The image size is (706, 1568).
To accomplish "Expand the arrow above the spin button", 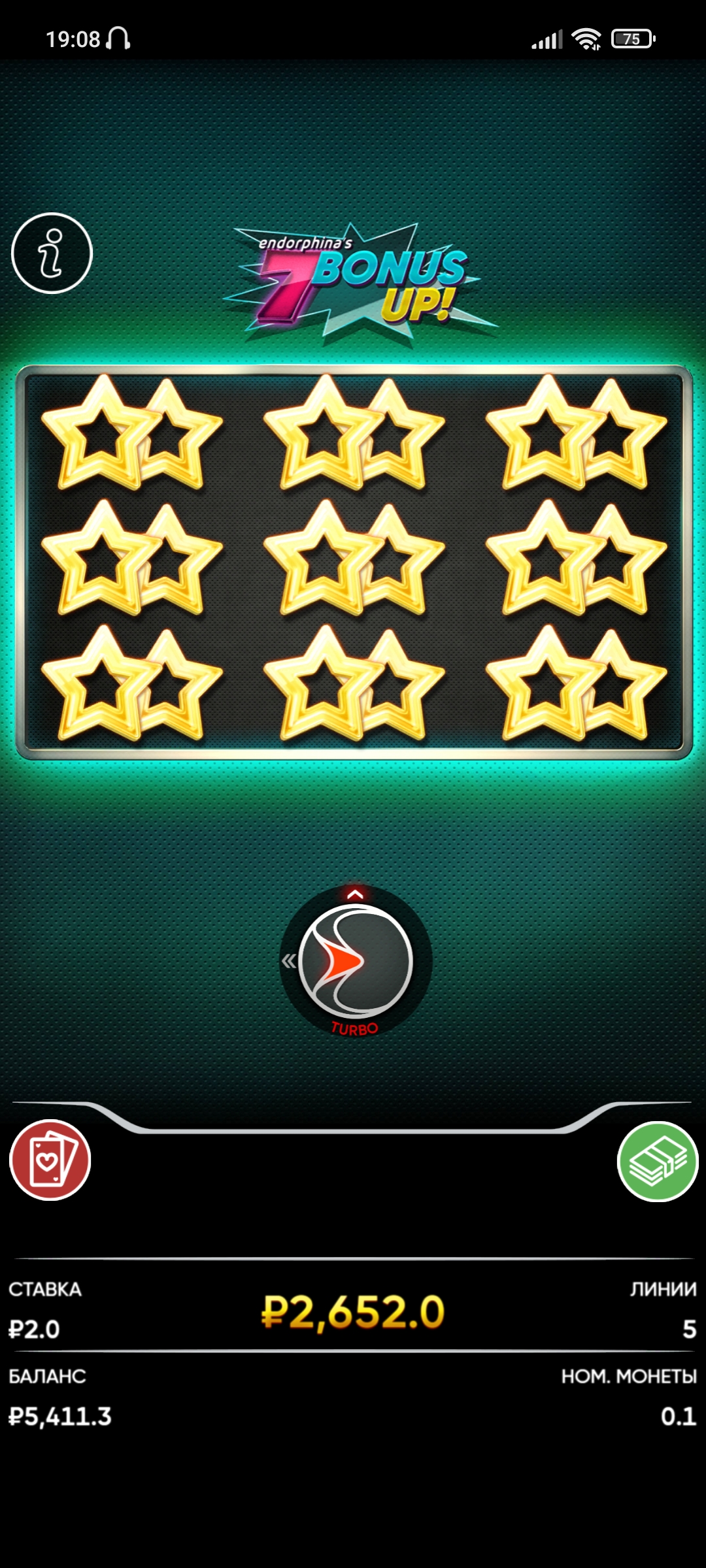I will pos(356,894).
